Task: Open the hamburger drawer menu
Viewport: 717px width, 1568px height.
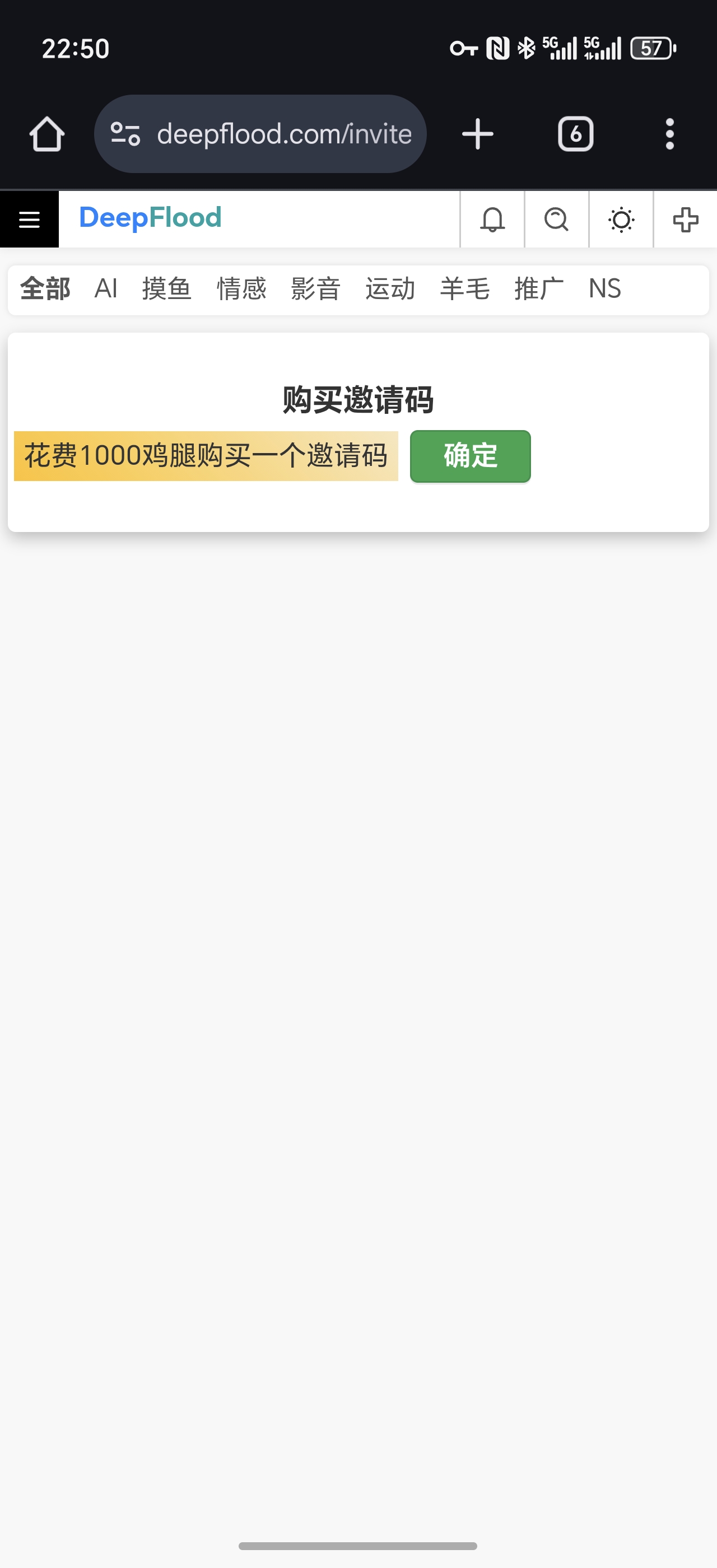Action: [29, 220]
